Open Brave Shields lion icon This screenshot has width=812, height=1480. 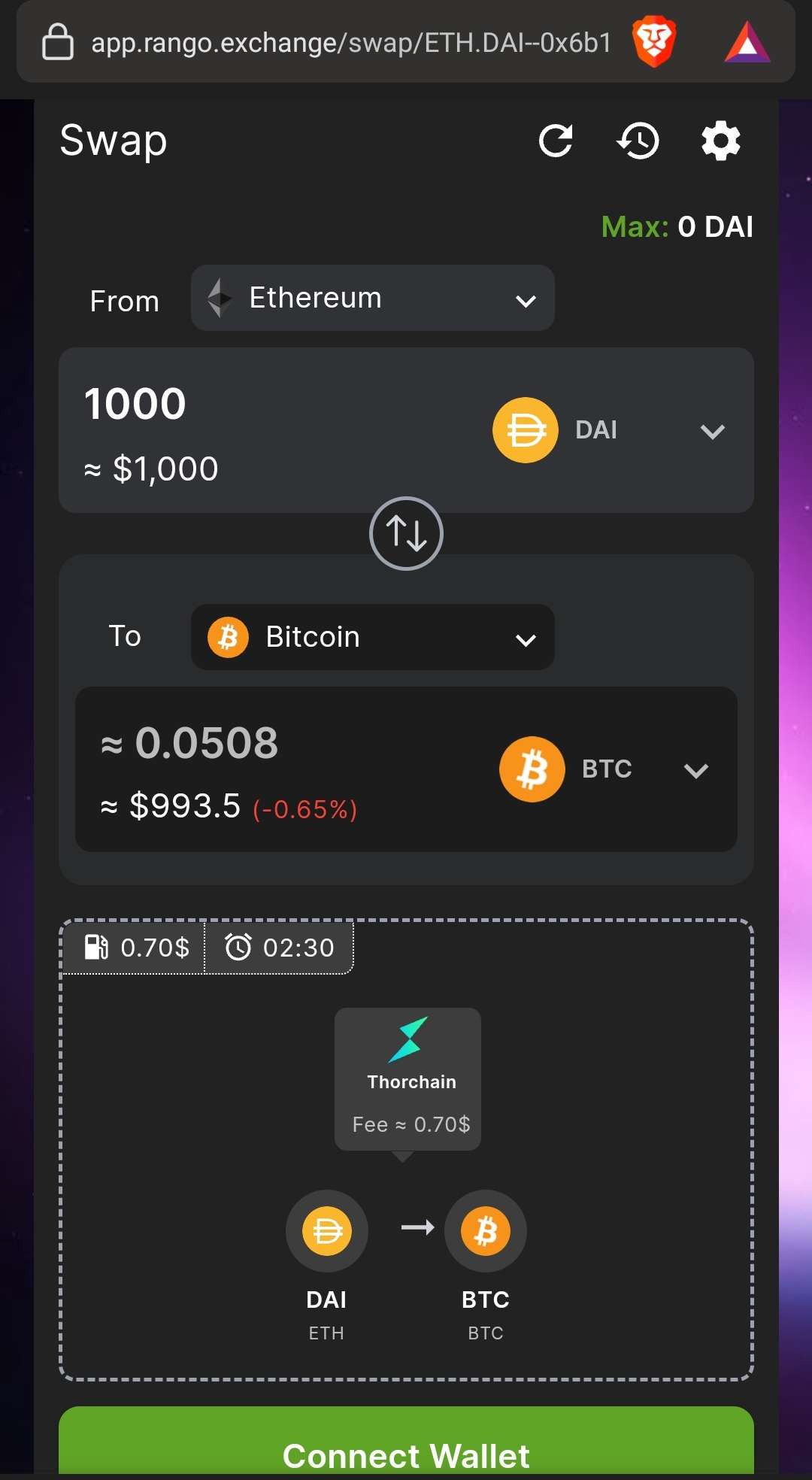[654, 42]
